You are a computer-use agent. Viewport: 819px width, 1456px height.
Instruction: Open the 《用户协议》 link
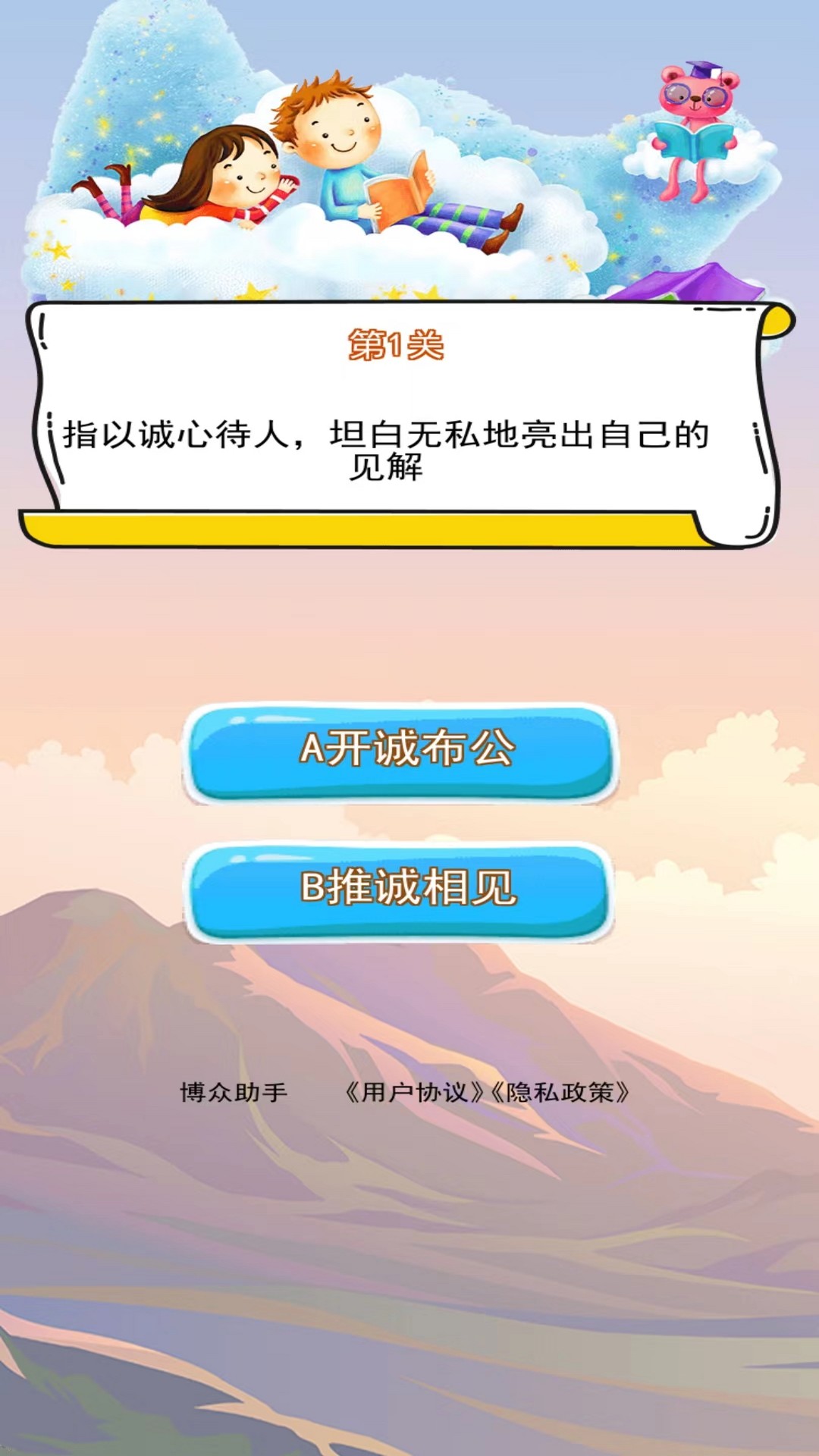(x=414, y=1093)
